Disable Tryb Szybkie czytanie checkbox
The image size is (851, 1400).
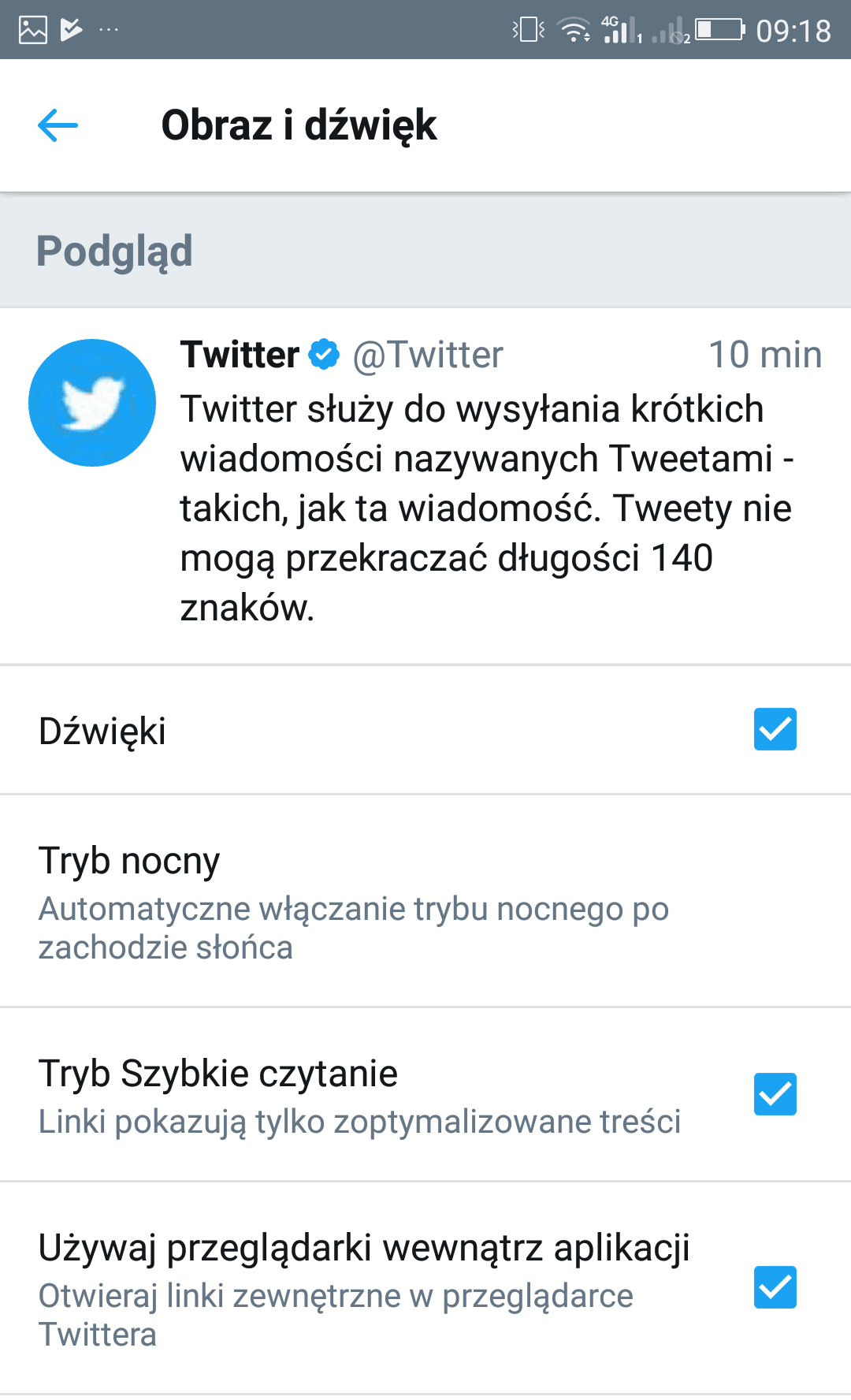coord(775,1094)
